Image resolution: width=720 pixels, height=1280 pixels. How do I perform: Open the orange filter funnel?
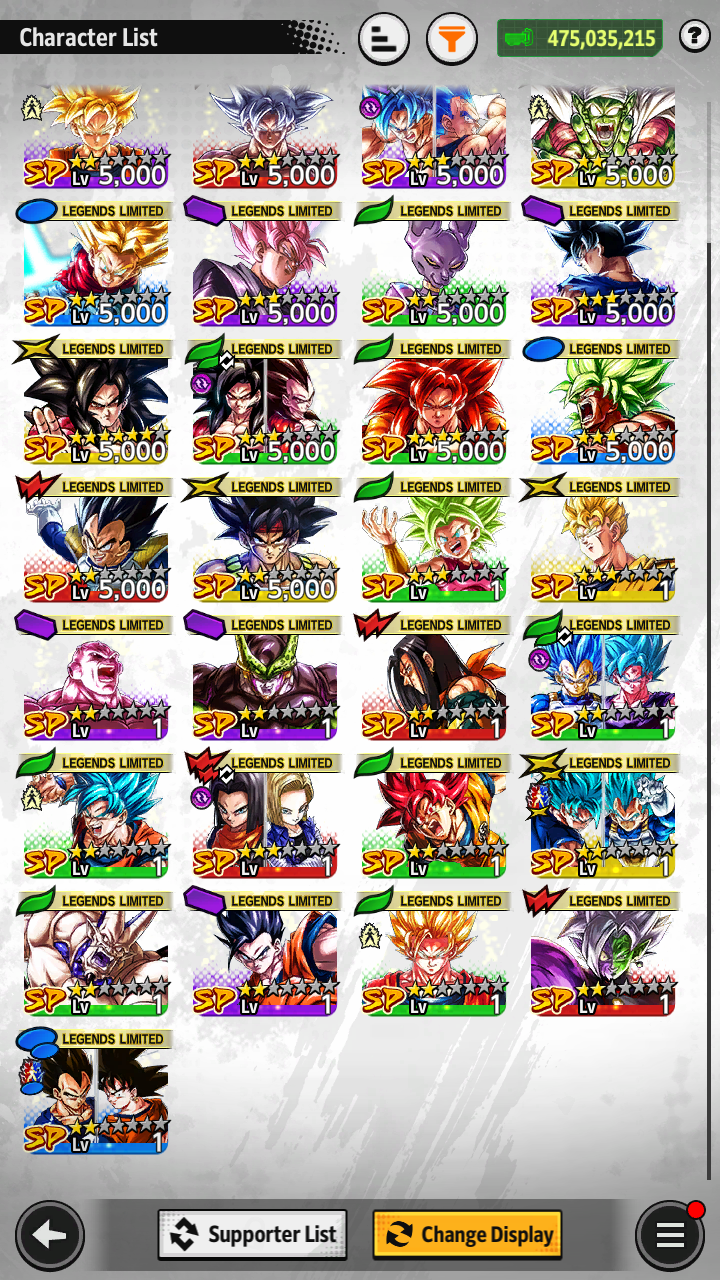[452, 39]
